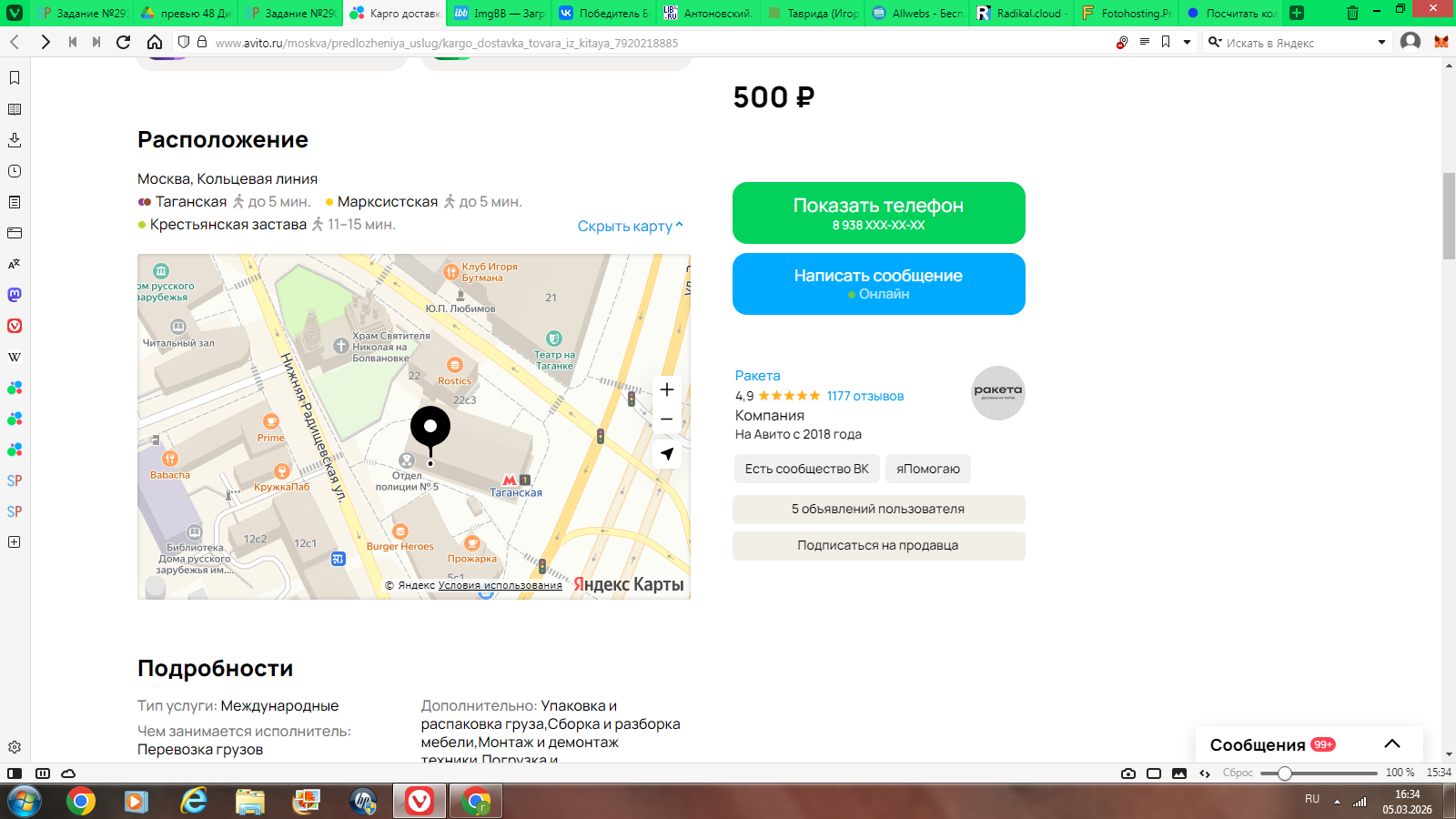Screen dimensions: 1456x819
Task: Click the avito.ru address bar
Action: click(637, 43)
